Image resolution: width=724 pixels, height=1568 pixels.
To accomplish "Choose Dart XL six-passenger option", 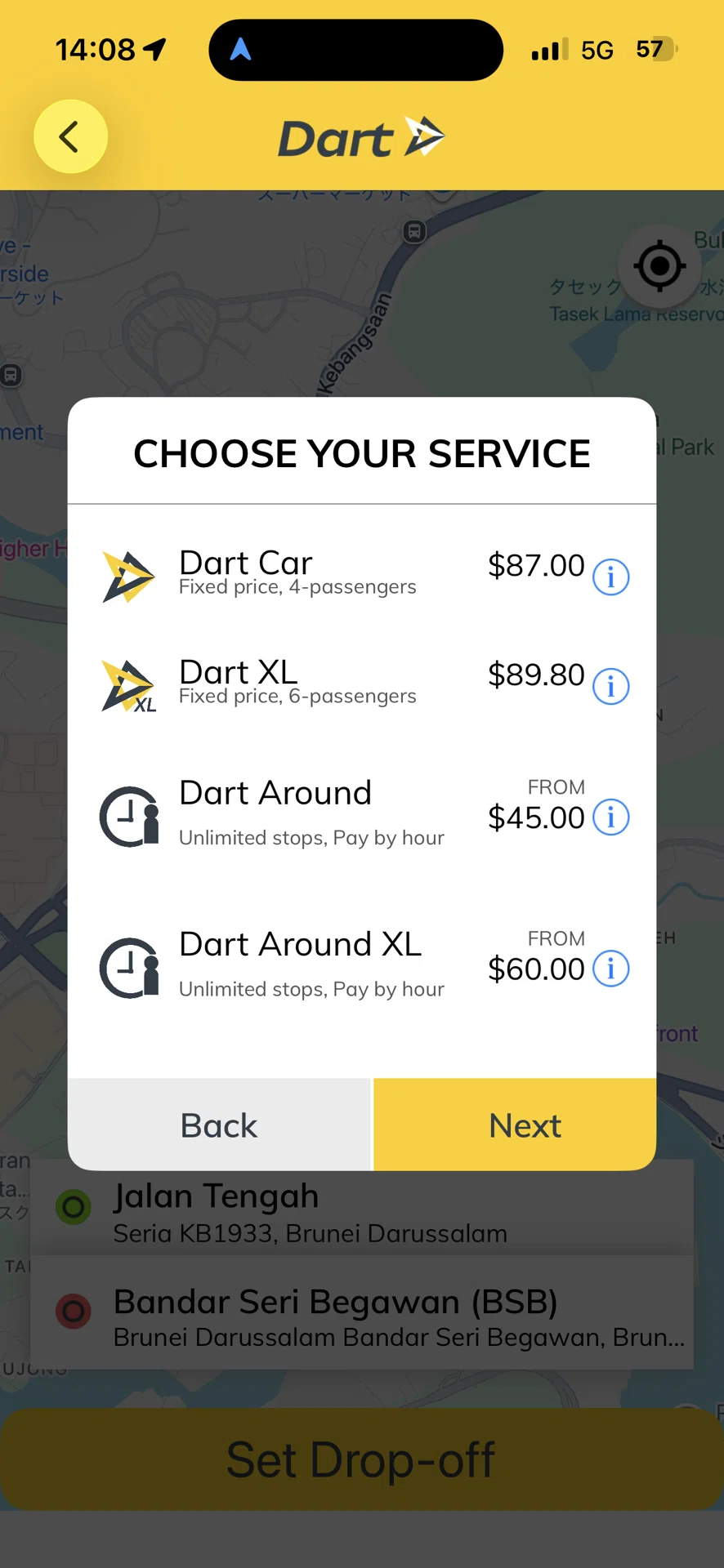I will (362, 684).
